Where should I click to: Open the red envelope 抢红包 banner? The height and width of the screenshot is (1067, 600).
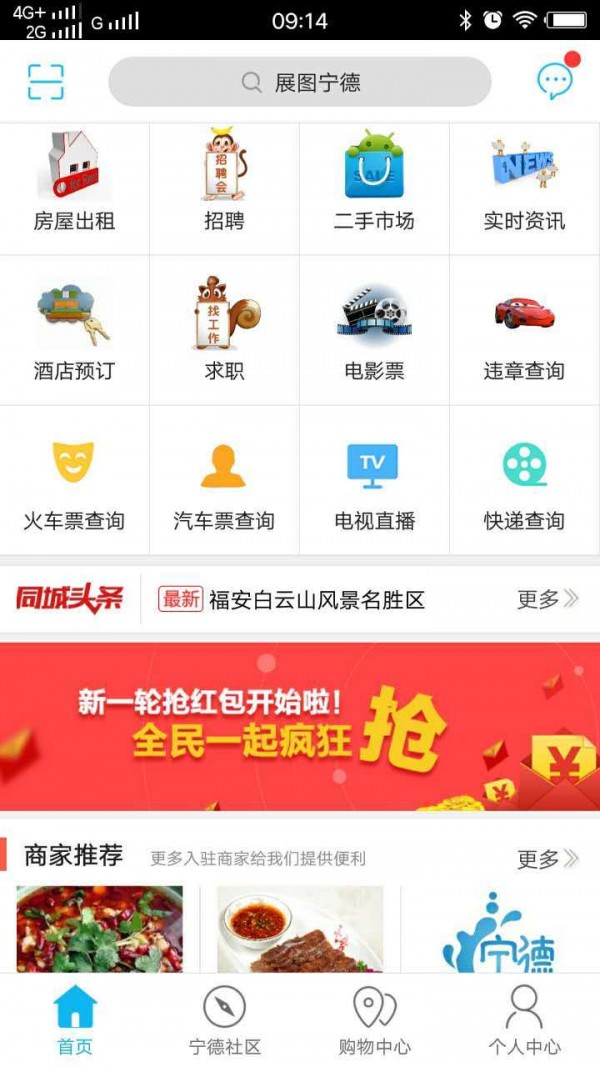click(300, 726)
